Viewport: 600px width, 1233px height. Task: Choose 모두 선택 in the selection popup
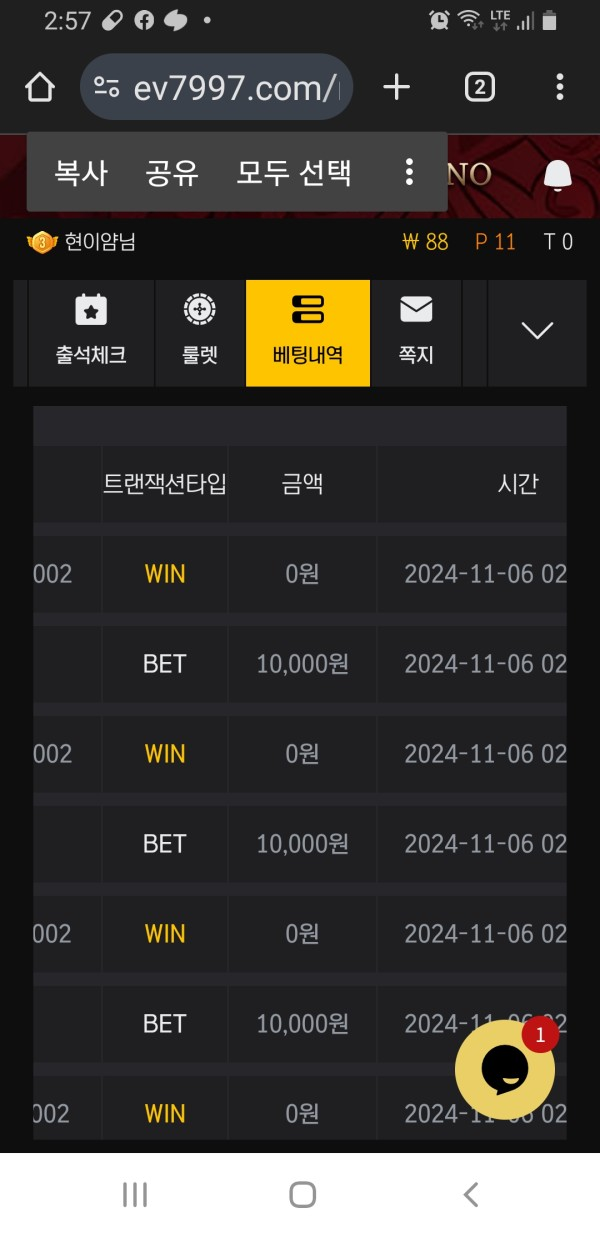[294, 173]
